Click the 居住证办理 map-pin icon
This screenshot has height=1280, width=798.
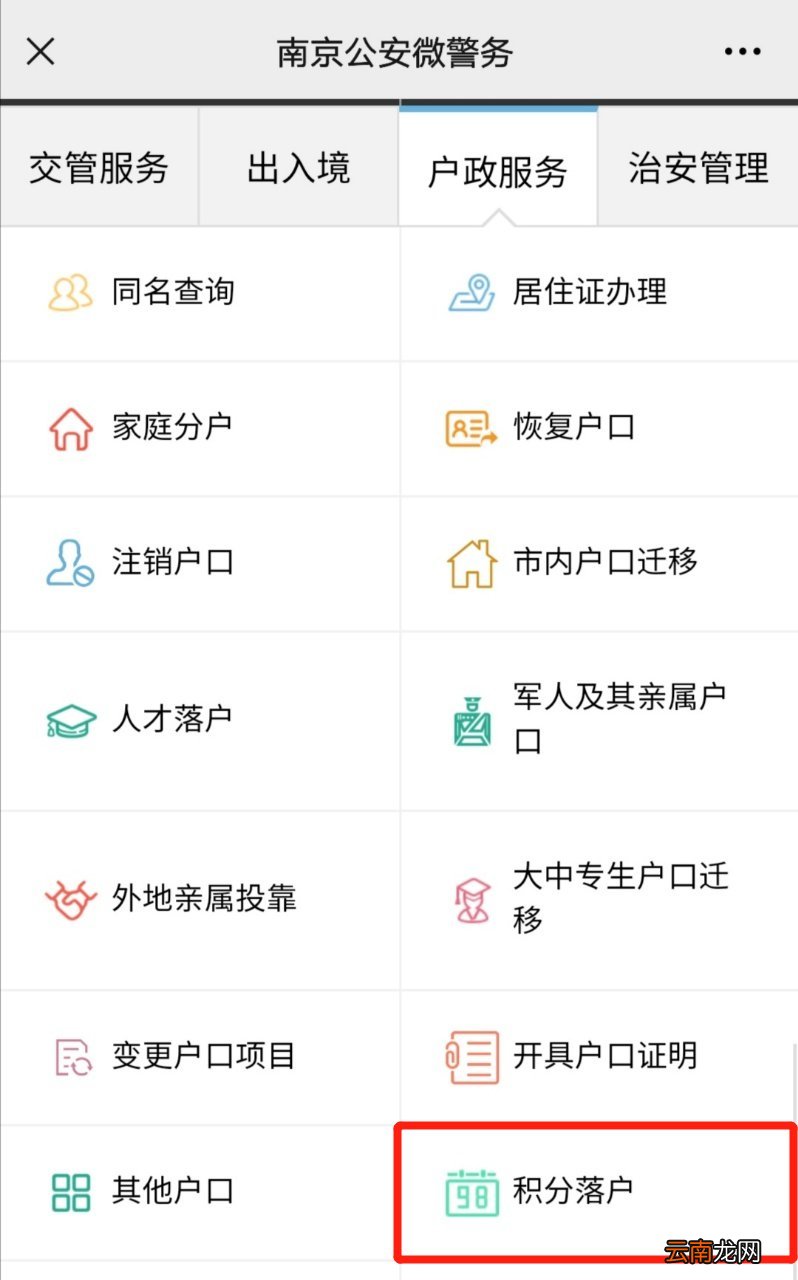click(469, 292)
